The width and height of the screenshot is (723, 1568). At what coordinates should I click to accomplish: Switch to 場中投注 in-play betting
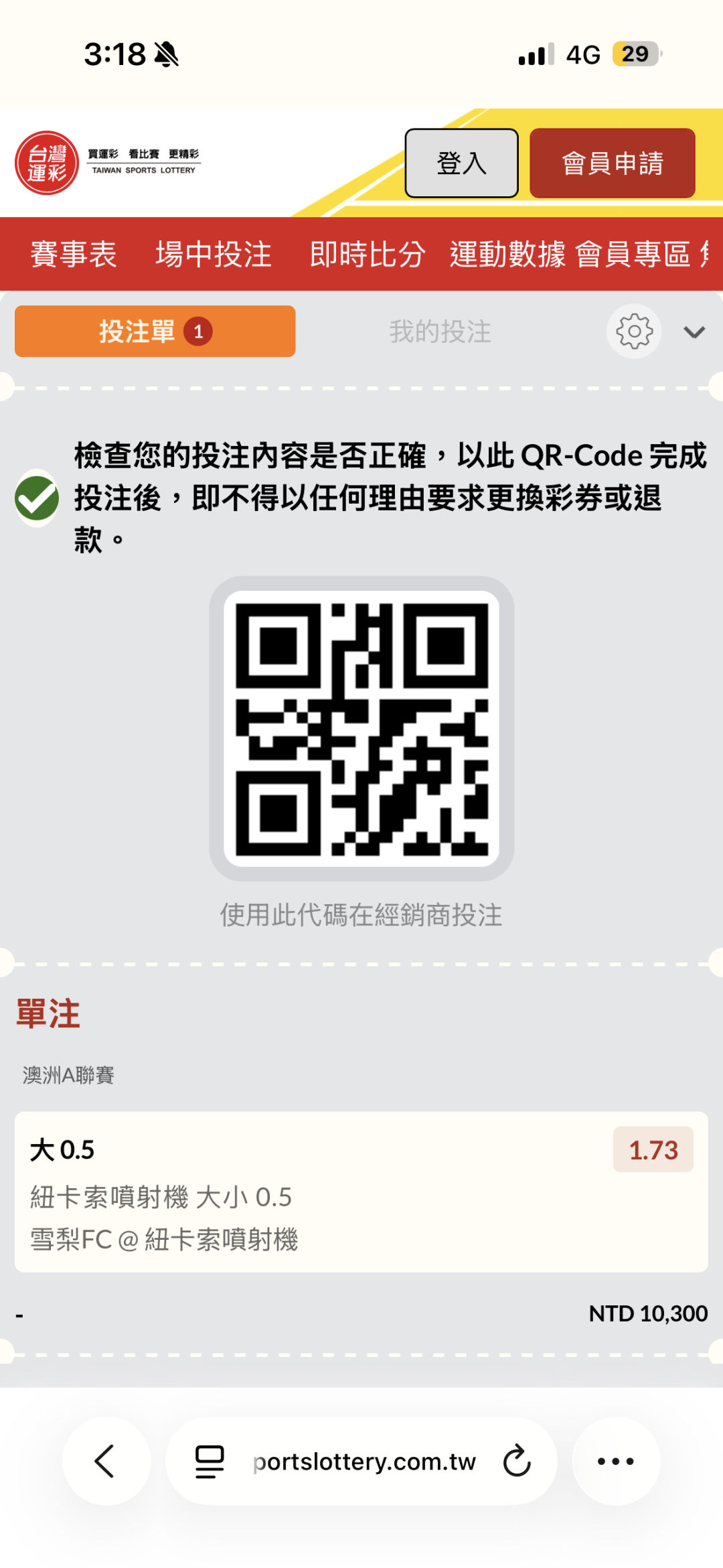(214, 255)
